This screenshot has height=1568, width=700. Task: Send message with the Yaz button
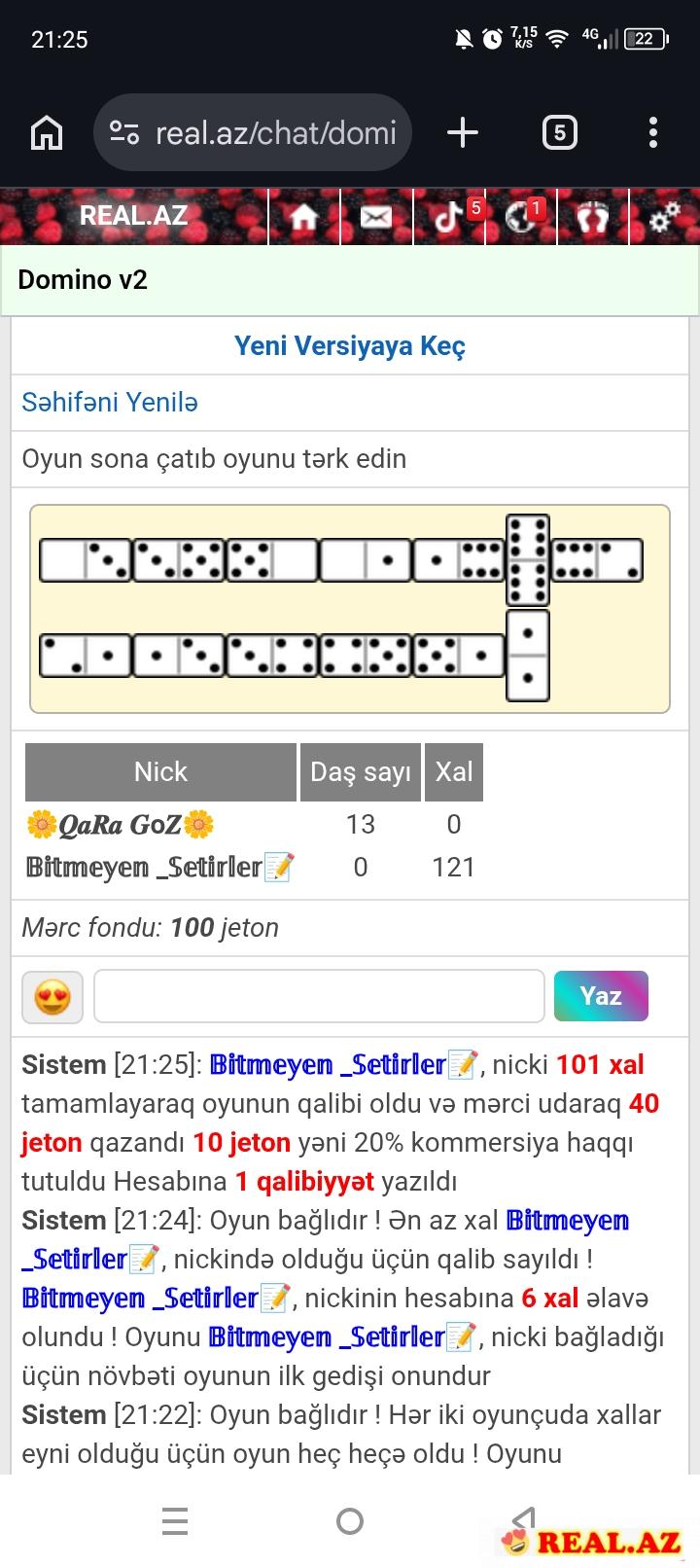(x=601, y=996)
